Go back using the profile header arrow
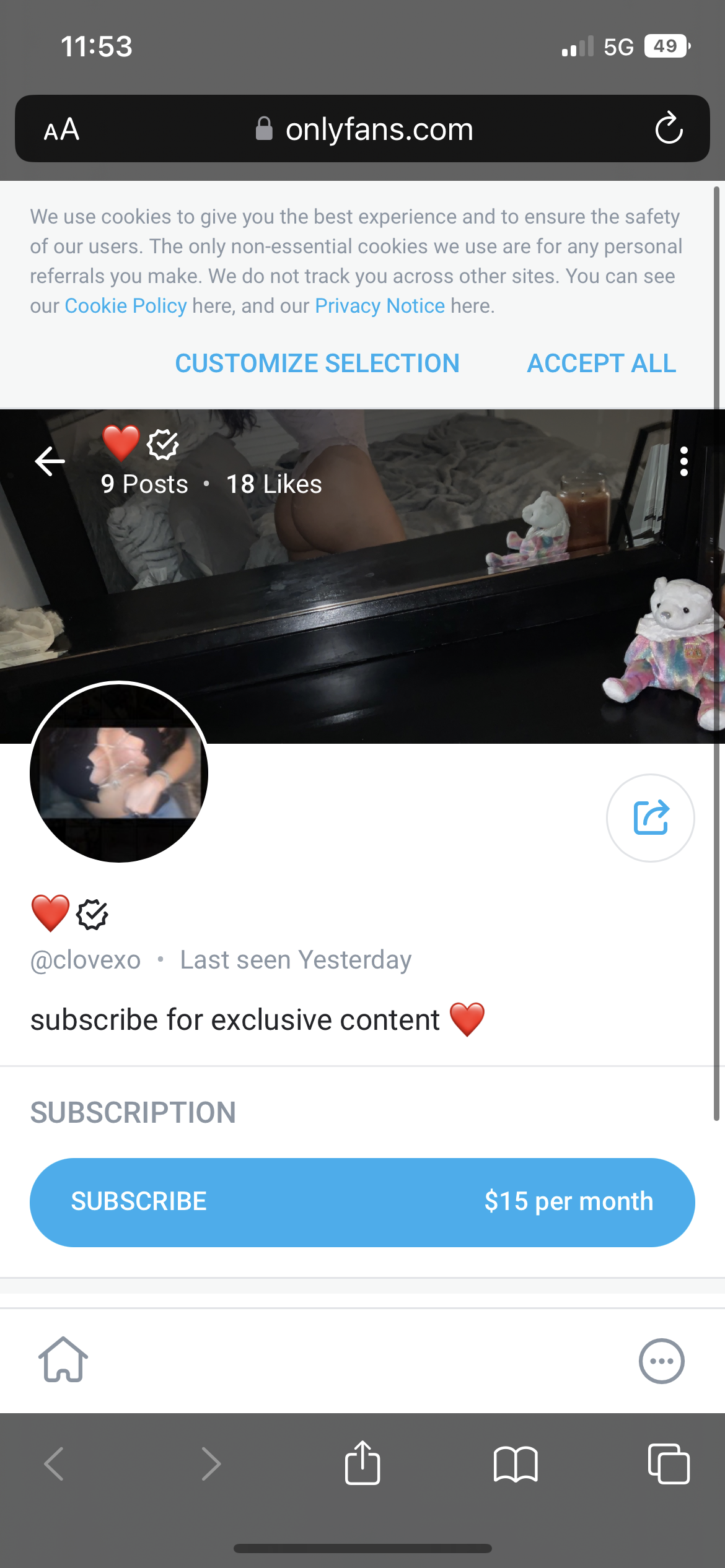 click(50, 461)
